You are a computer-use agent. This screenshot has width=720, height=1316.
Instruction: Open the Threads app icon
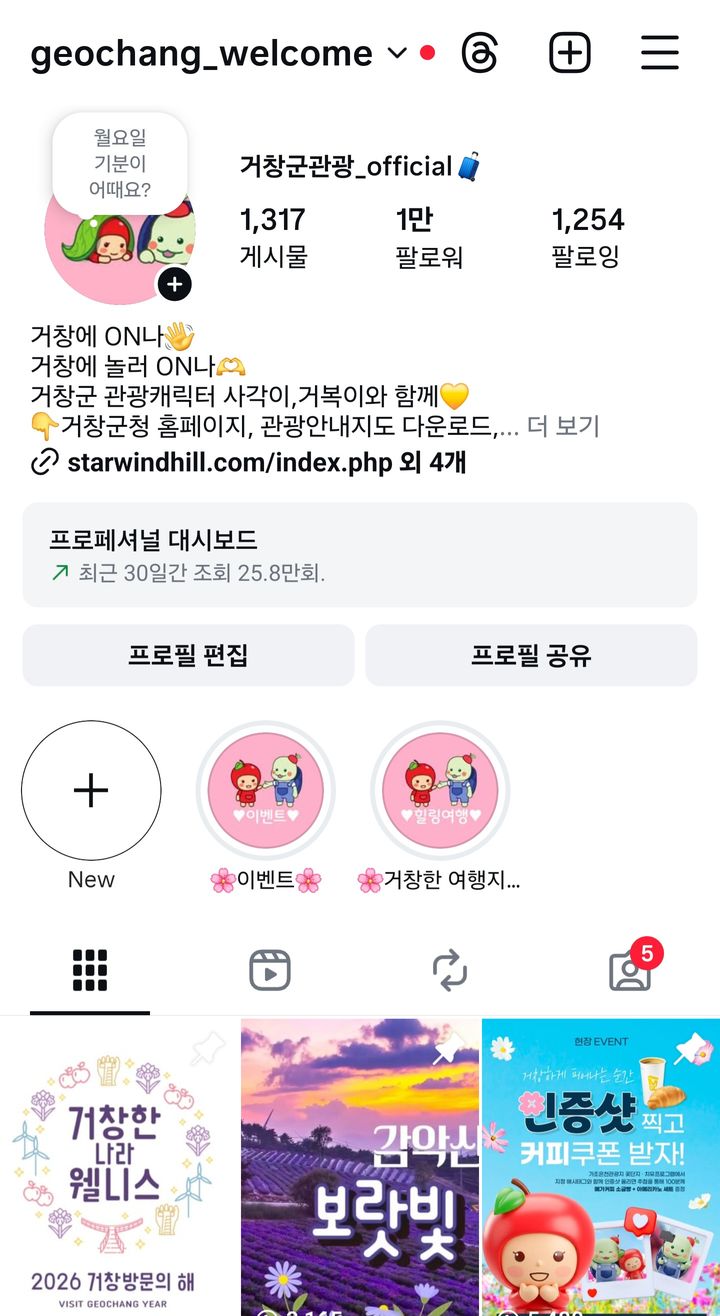click(x=483, y=53)
